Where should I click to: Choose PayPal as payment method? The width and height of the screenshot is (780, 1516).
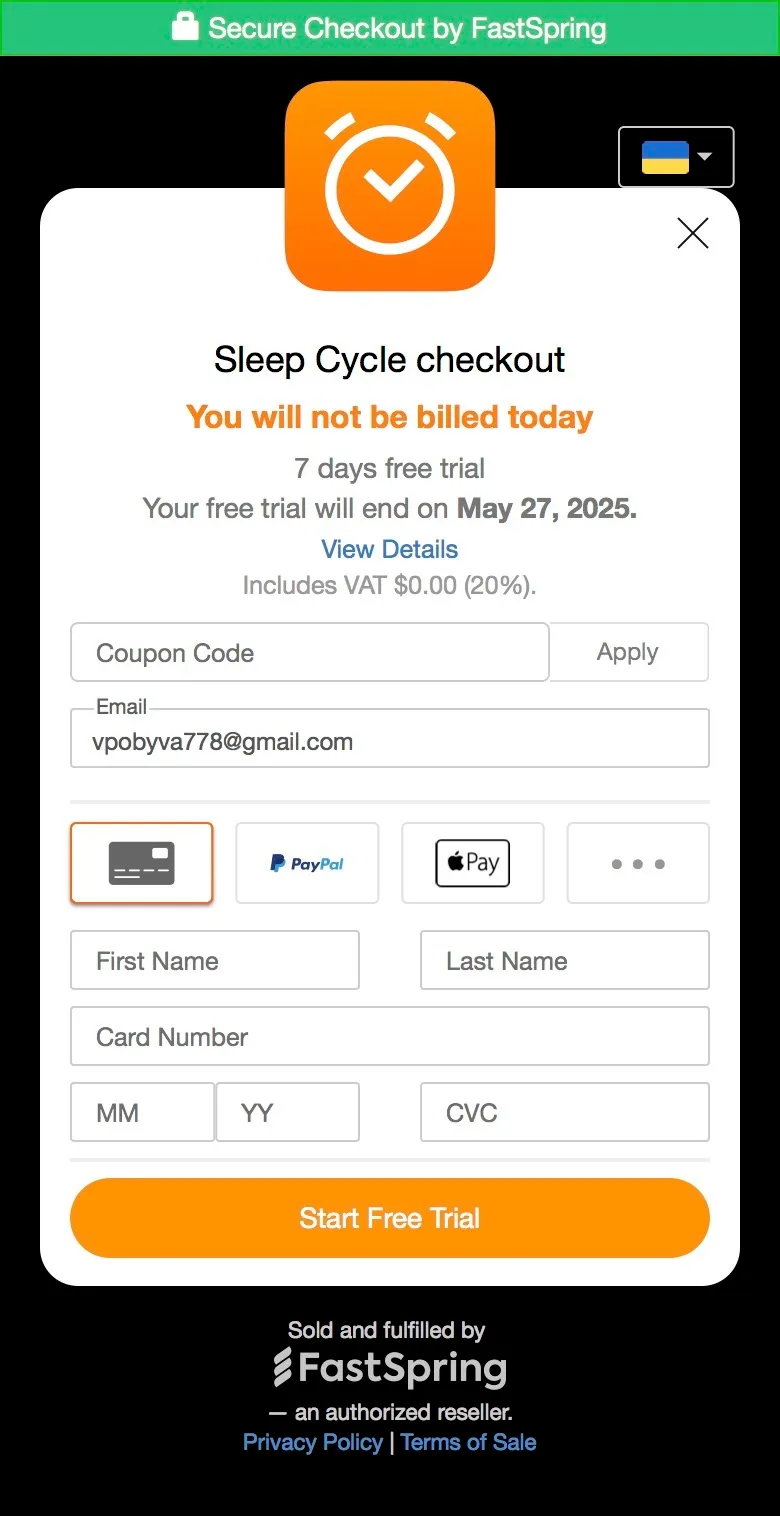click(x=307, y=863)
